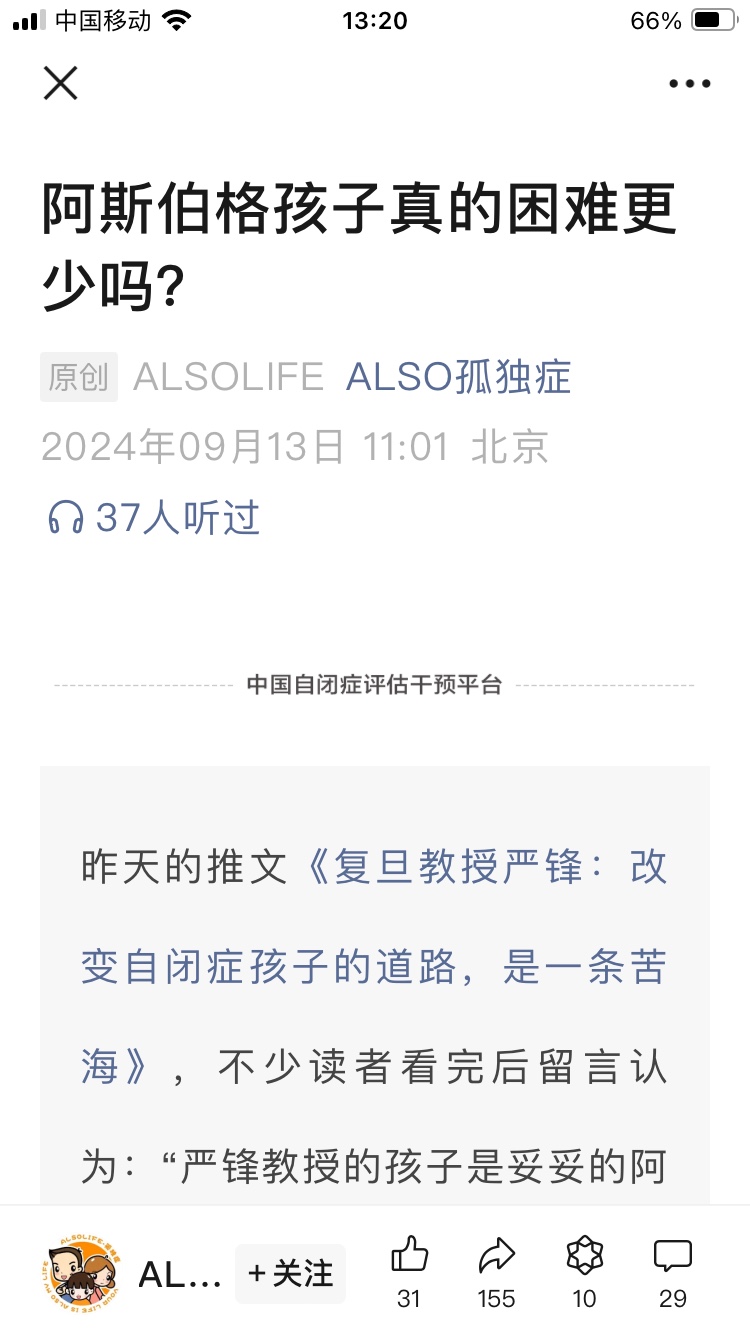
Task: Tap the +关注 follow button
Action: (290, 1273)
